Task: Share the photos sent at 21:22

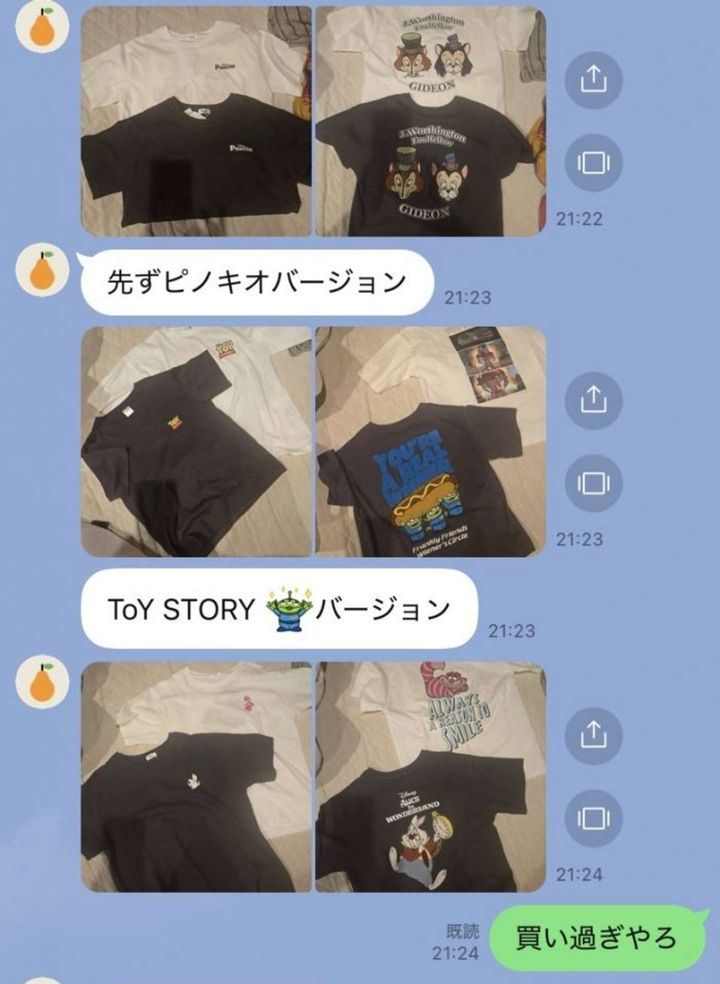Action: click(593, 81)
